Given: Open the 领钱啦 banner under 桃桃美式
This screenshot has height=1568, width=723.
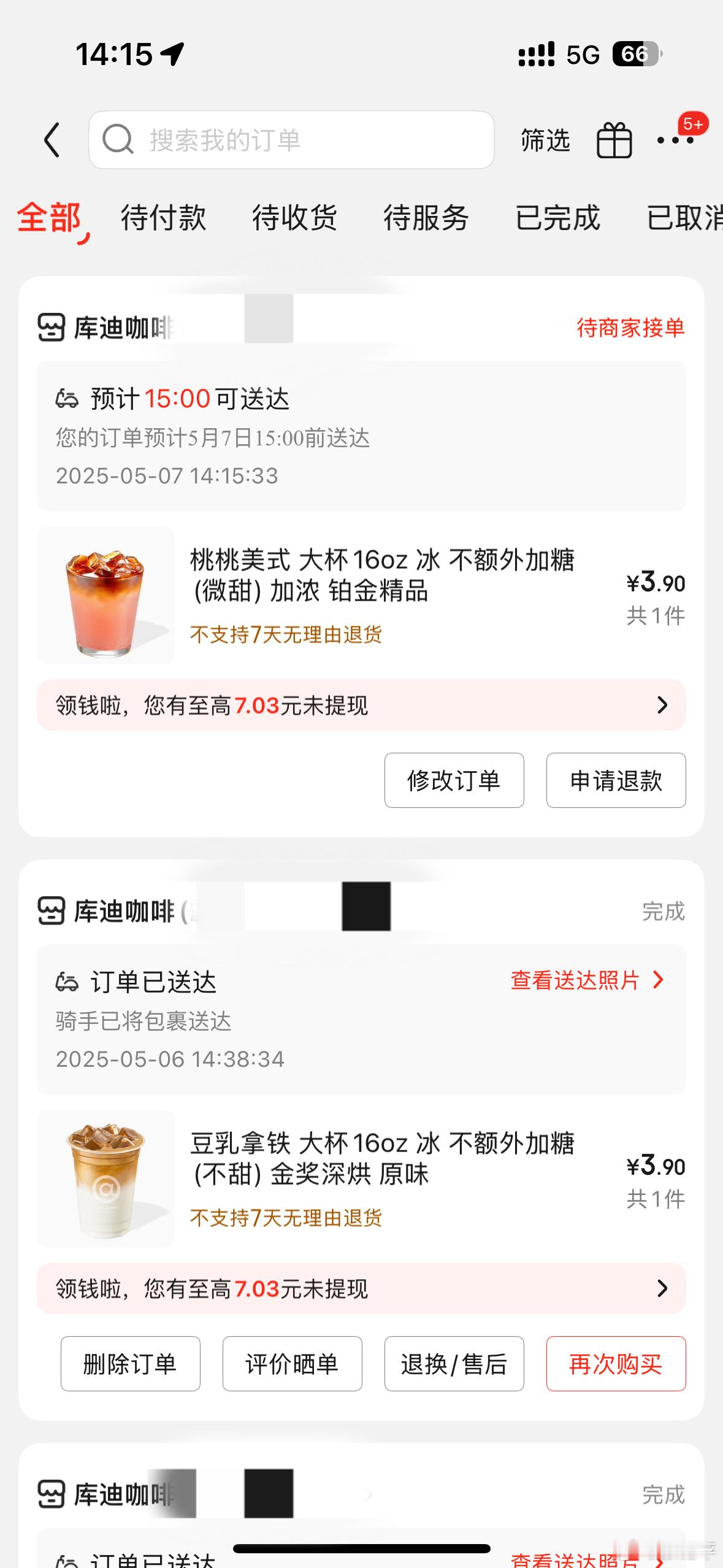Looking at the screenshot, I should pyautogui.click(x=361, y=705).
